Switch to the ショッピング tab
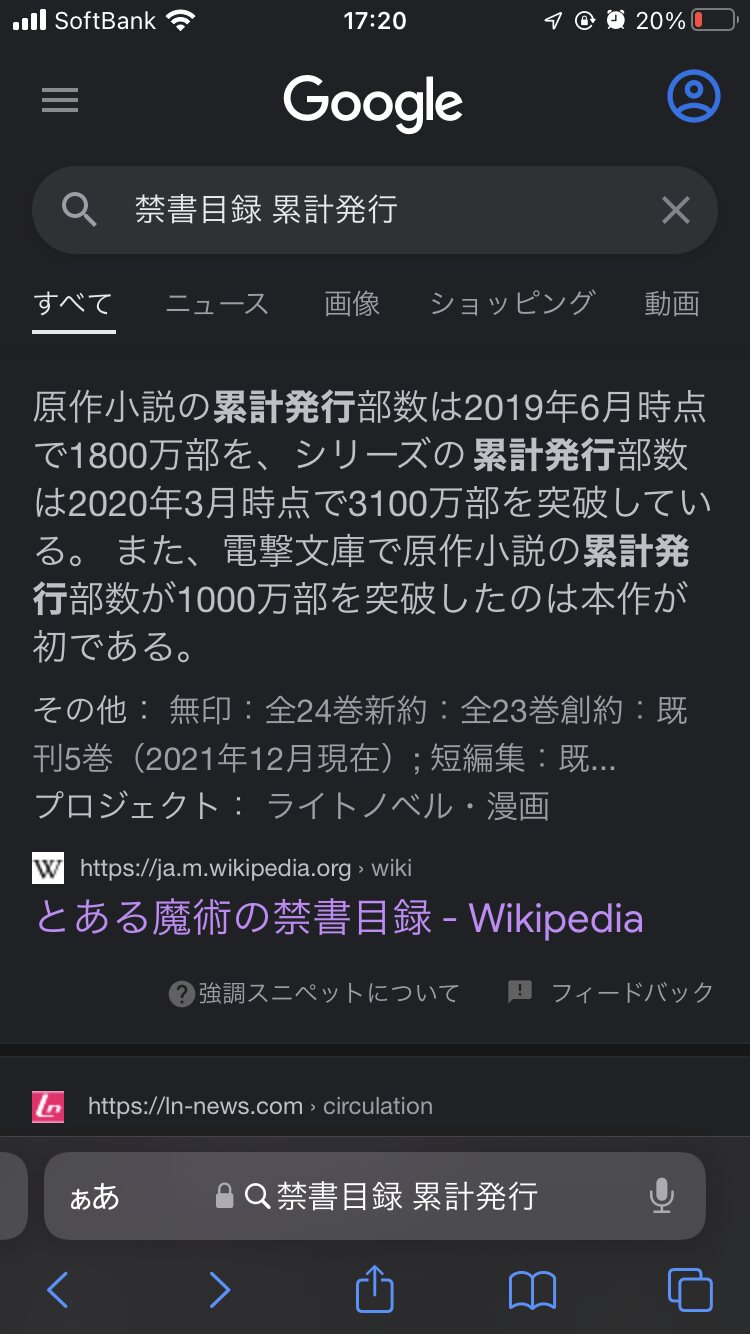Image resolution: width=750 pixels, height=1334 pixels. (x=512, y=304)
